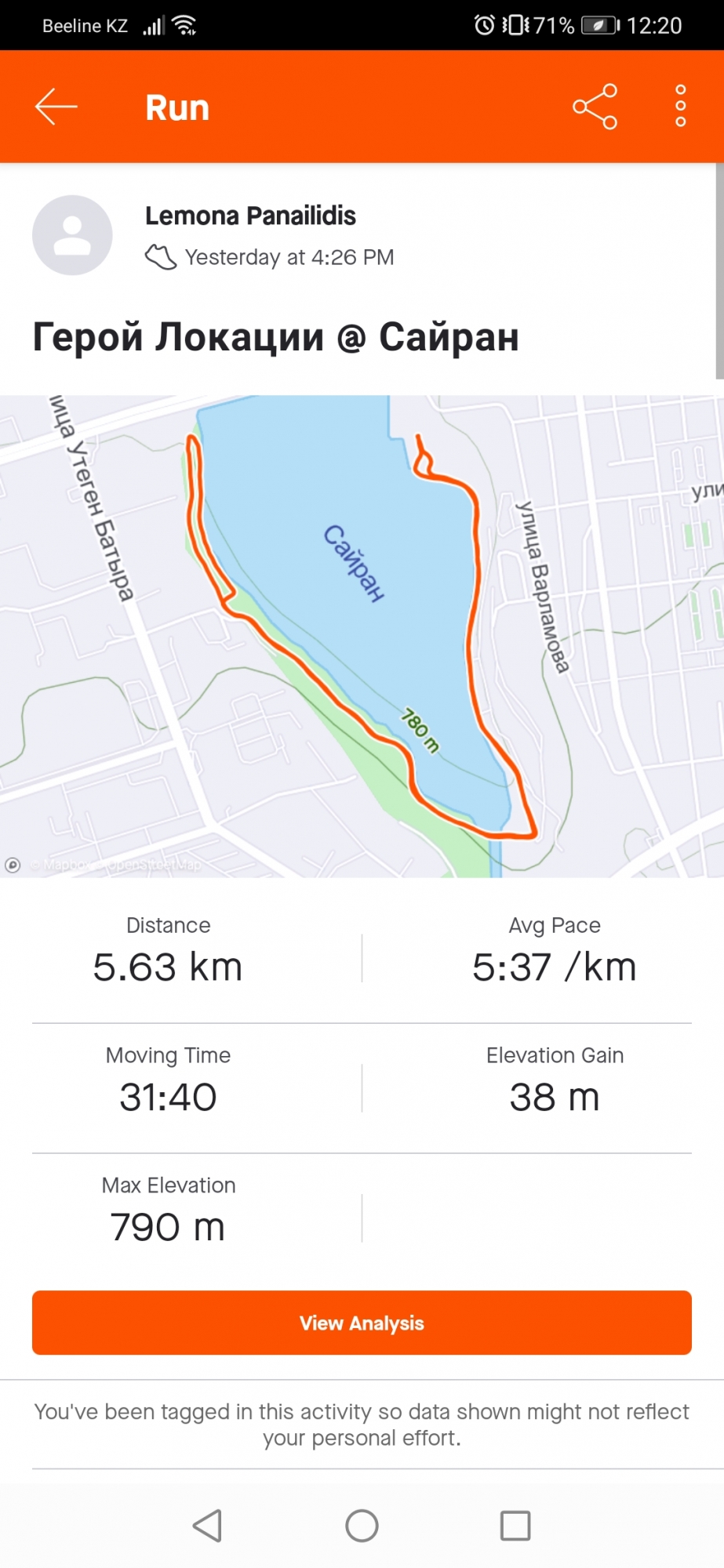Share this run activity
The width and height of the screenshot is (724, 1568).
point(595,107)
